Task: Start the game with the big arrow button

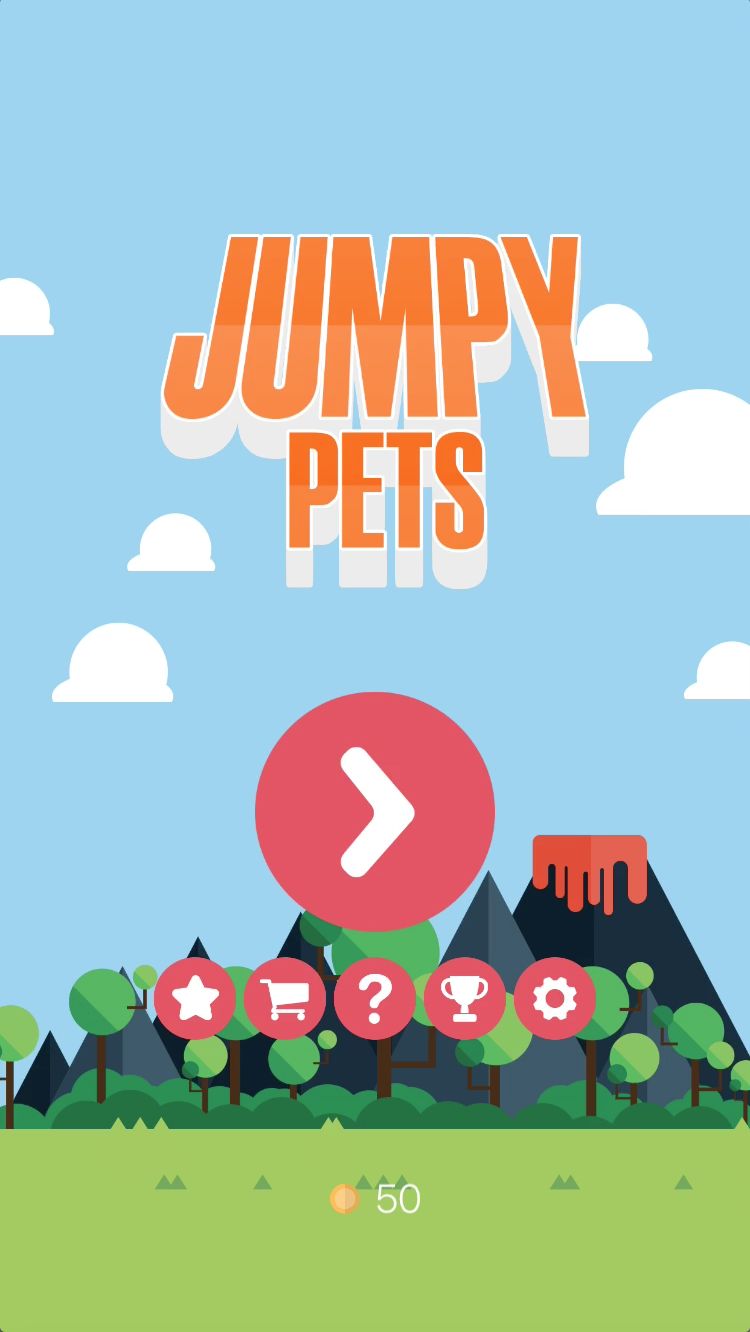Action: pyautogui.click(x=375, y=811)
